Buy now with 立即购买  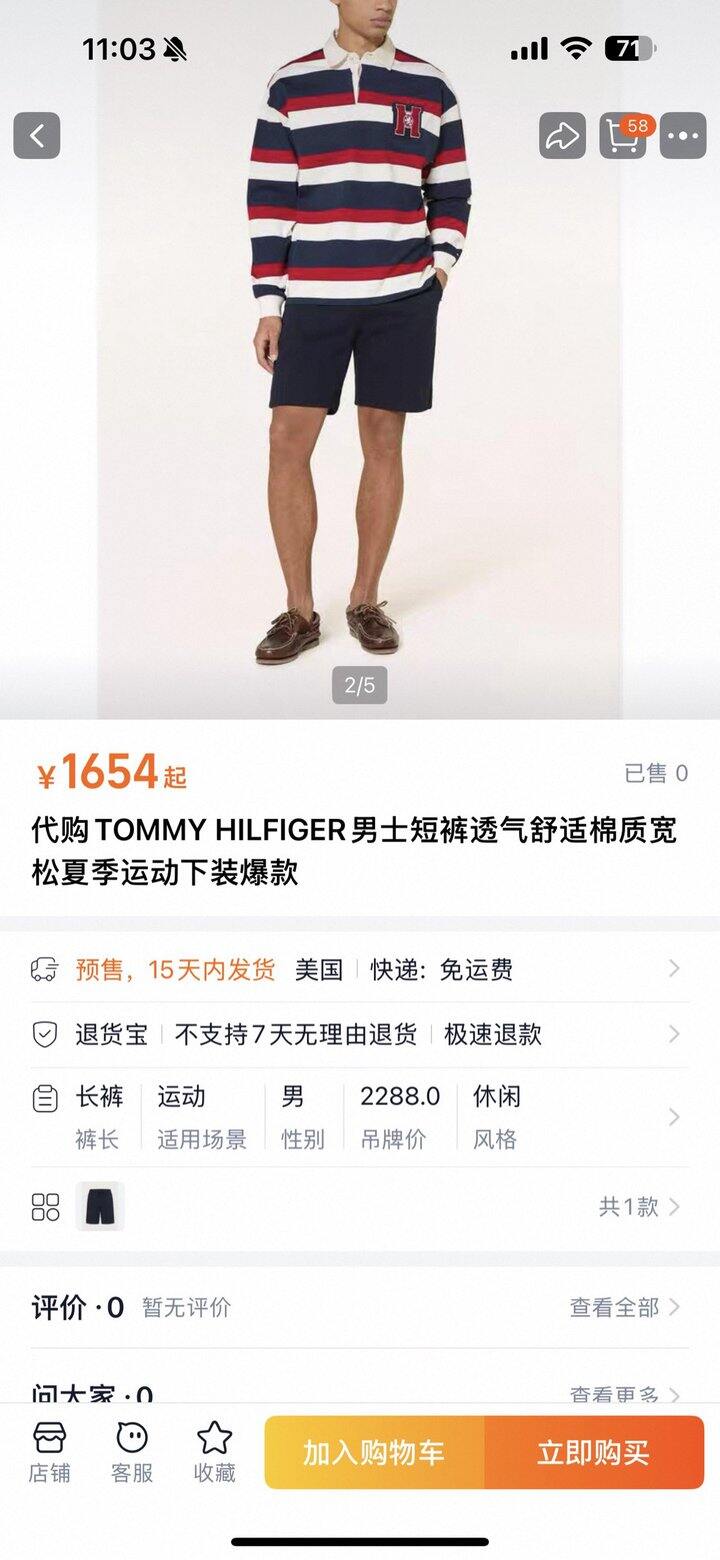pyautogui.click(x=593, y=1452)
